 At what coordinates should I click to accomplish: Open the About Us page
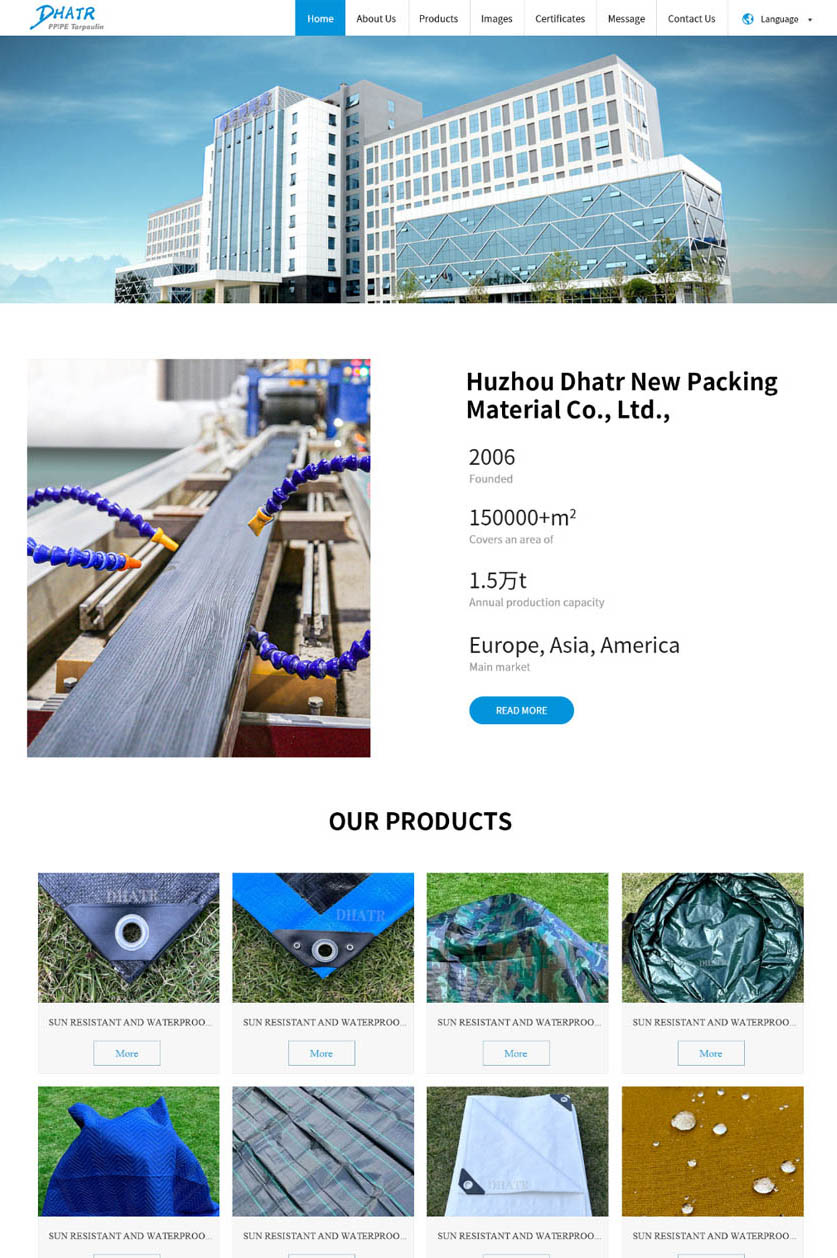pos(376,18)
